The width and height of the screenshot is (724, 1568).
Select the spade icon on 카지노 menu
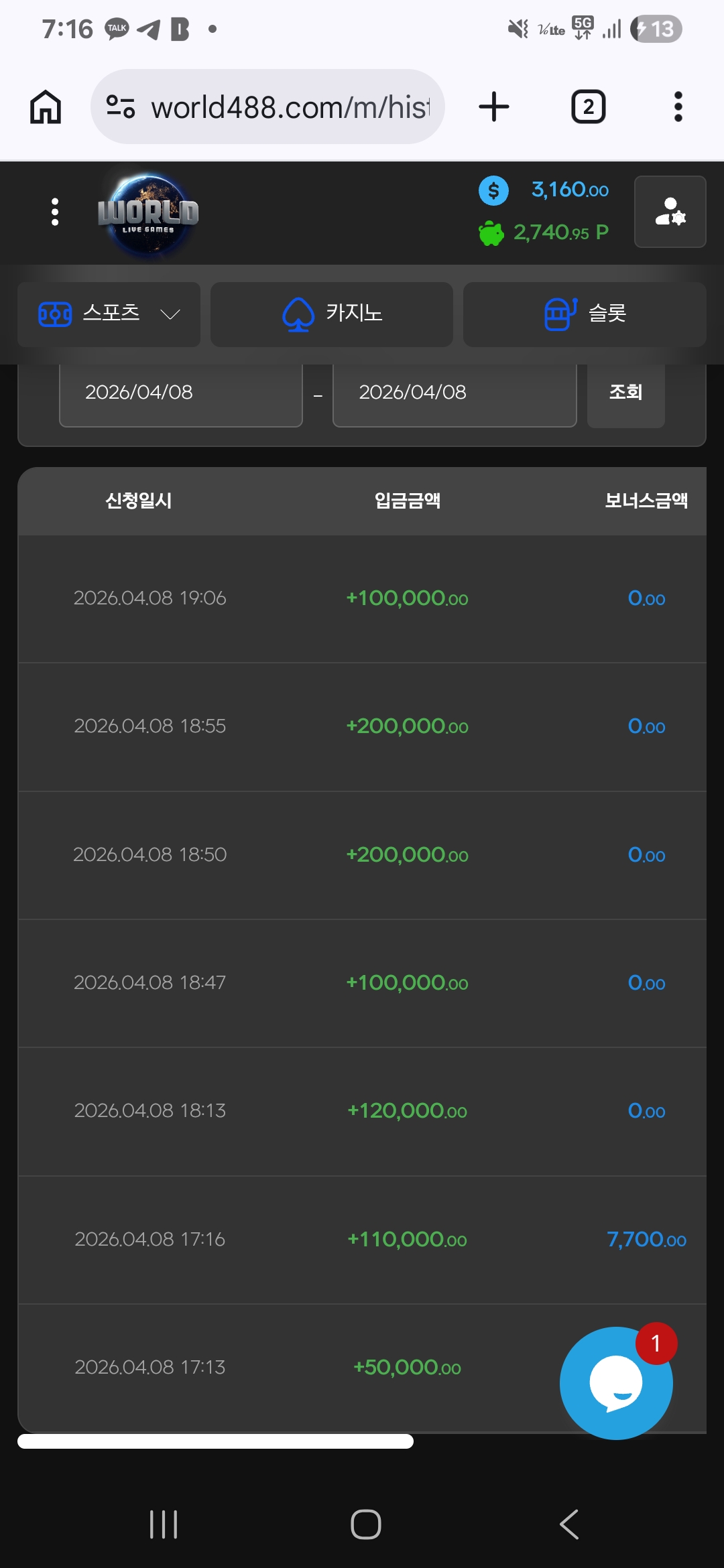[x=298, y=314]
